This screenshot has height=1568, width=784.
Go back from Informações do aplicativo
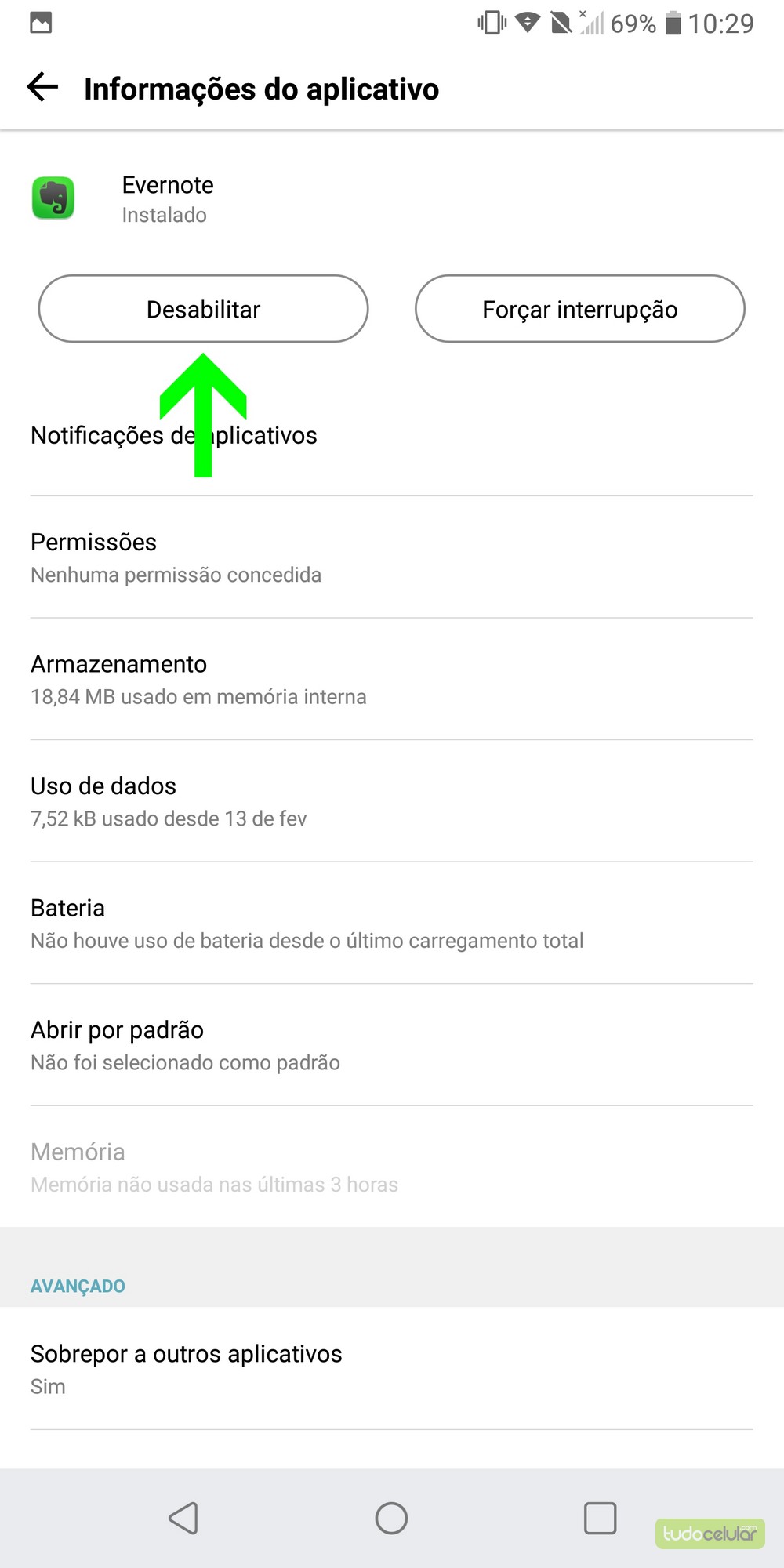pos(43,87)
